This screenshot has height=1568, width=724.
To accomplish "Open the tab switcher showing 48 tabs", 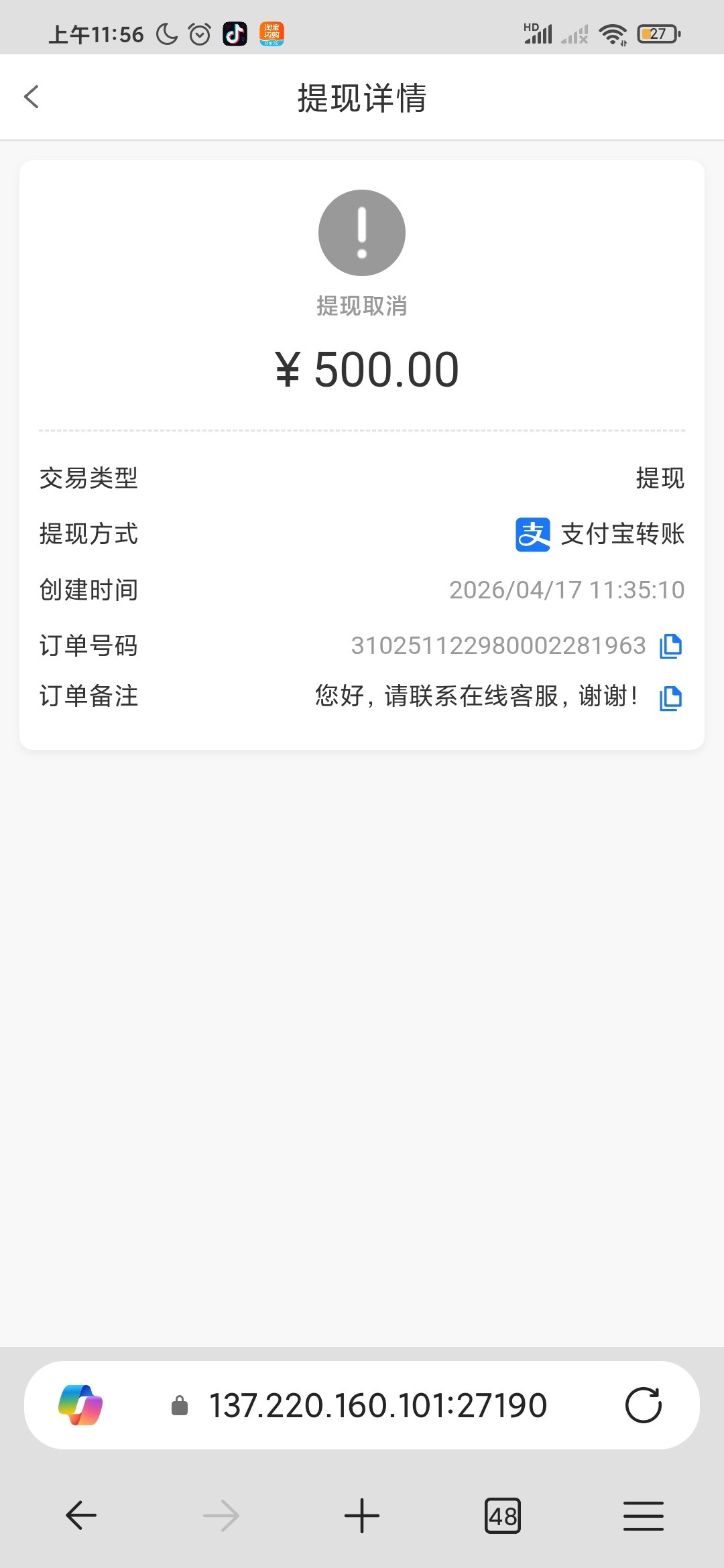I will point(503,1516).
